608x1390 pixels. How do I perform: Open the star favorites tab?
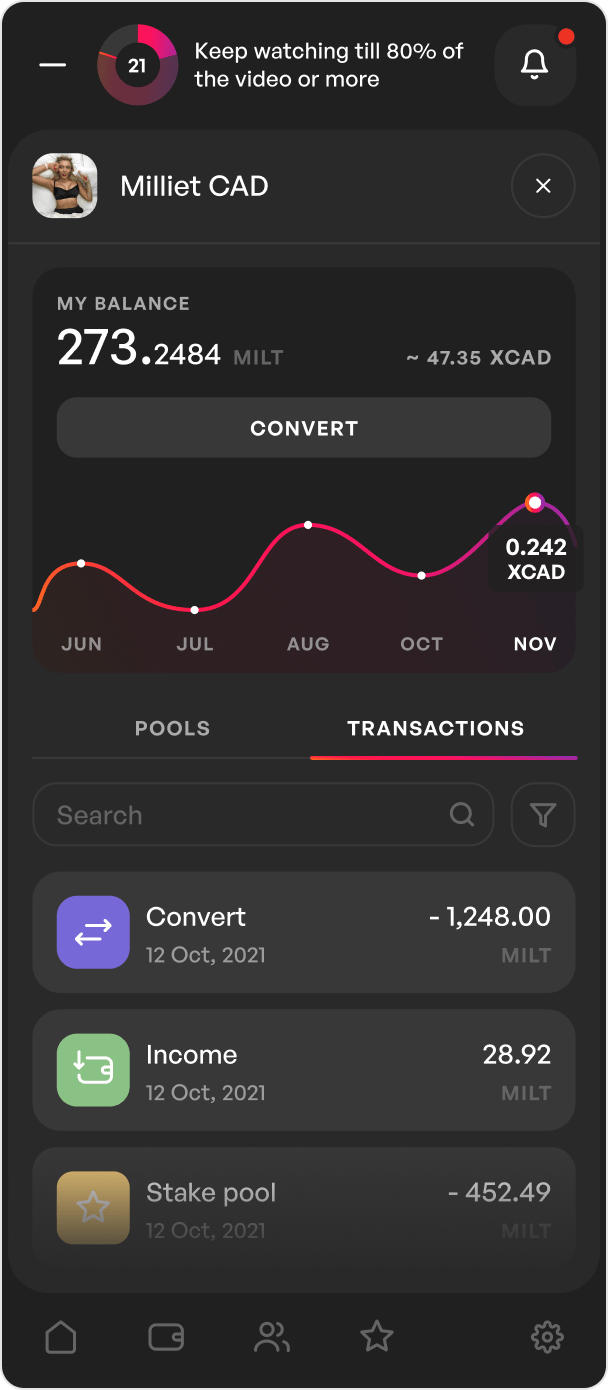point(377,1336)
